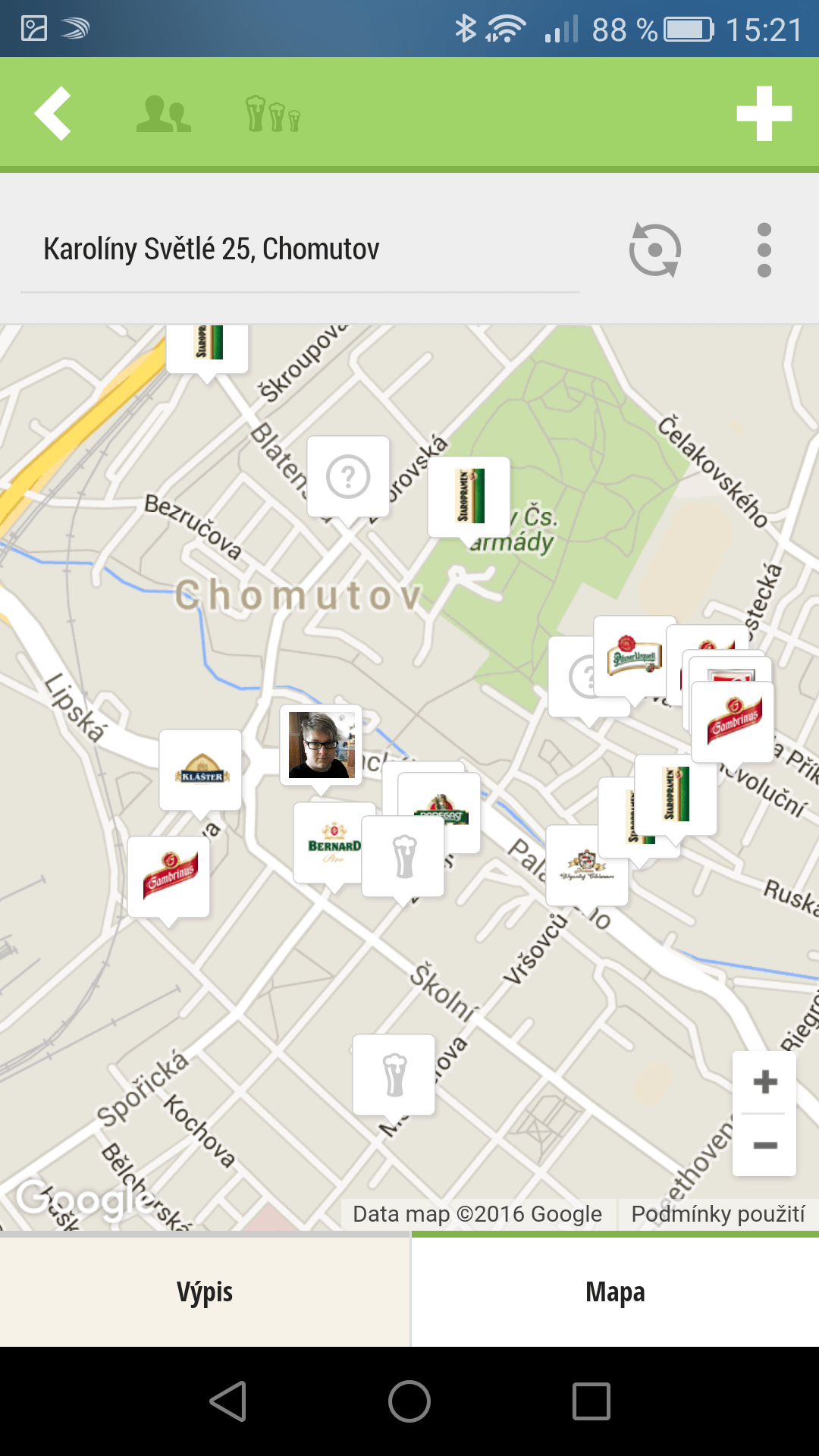Open the question mark marker near Blatenská
The height and width of the screenshot is (1456, 819).
pyautogui.click(x=348, y=477)
